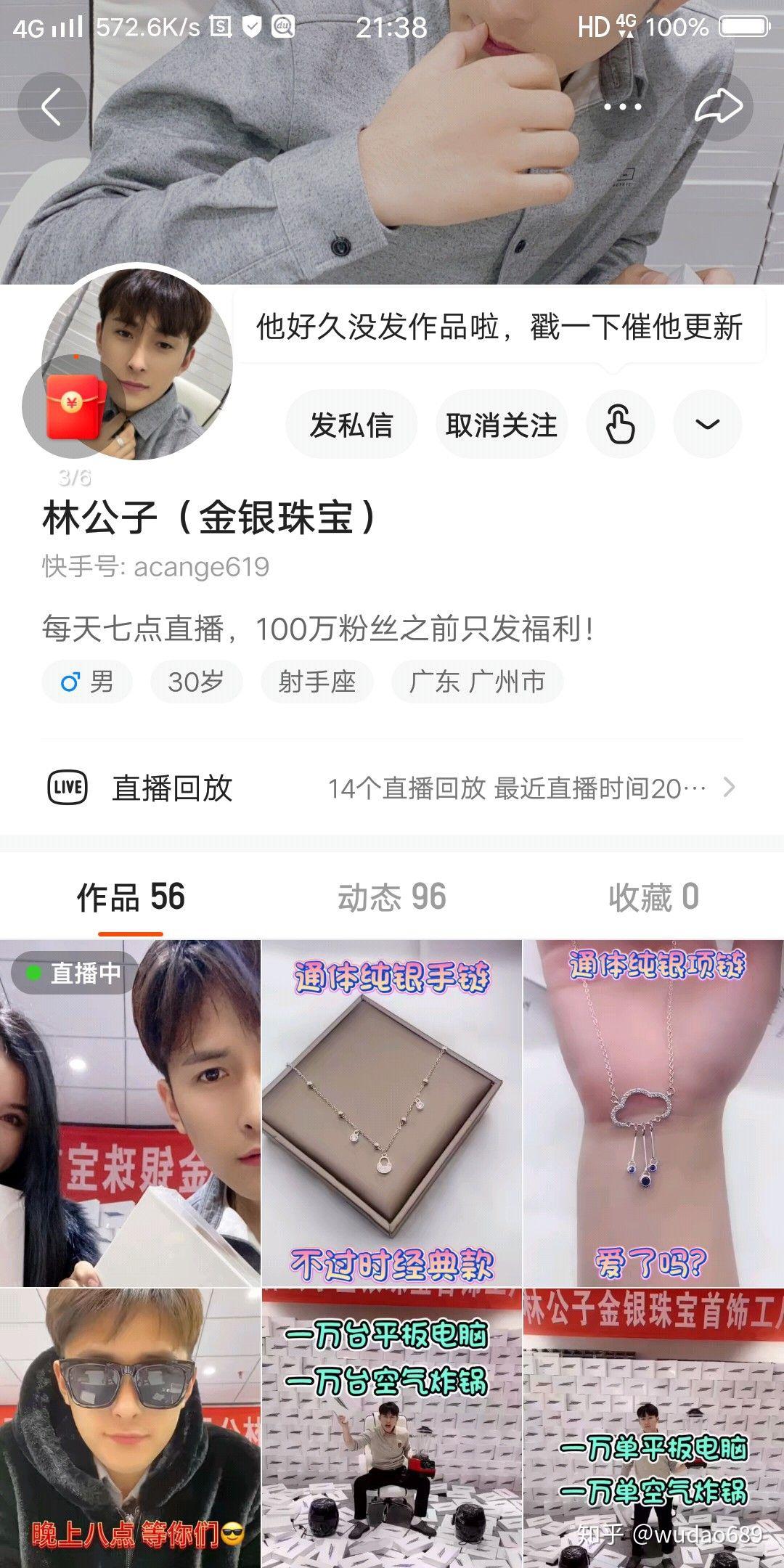Open the 通体纯银项链 video
The width and height of the screenshot is (784, 1568).
pyautogui.click(x=653, y=1113)
